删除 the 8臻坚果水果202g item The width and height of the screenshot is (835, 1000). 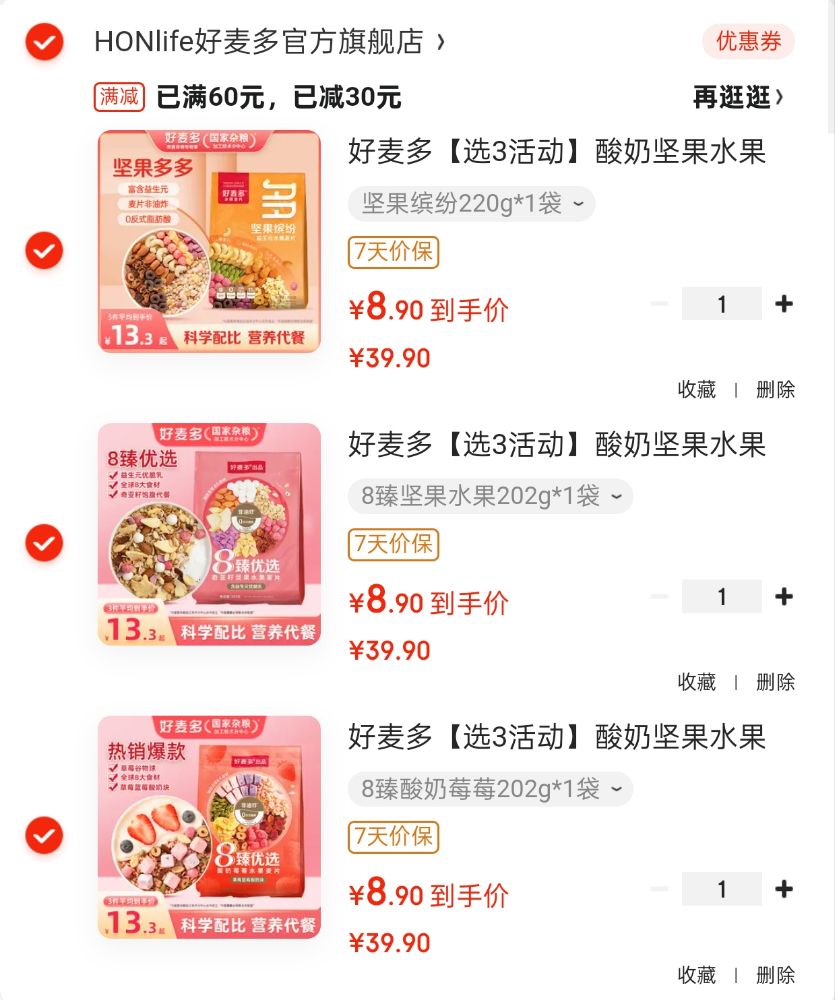[775, 682]
